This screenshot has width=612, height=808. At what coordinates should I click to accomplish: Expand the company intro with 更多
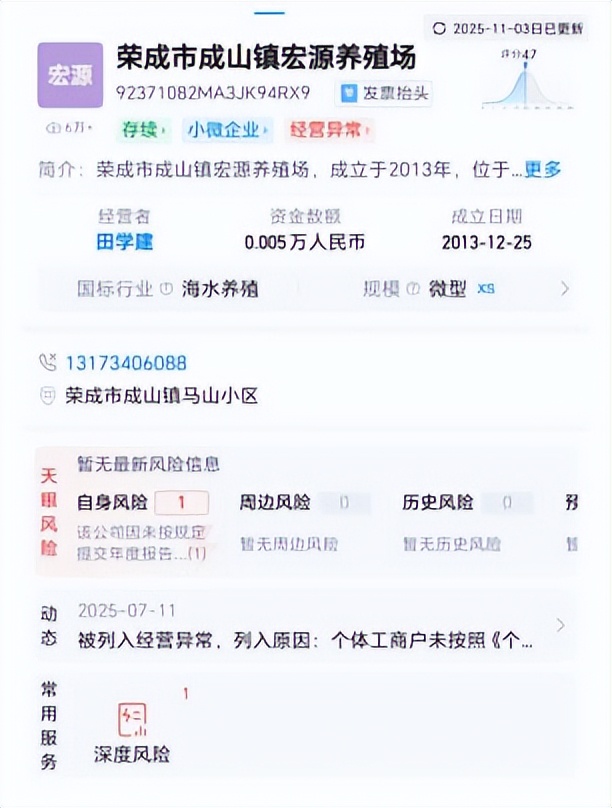click(x=544, y=169)
